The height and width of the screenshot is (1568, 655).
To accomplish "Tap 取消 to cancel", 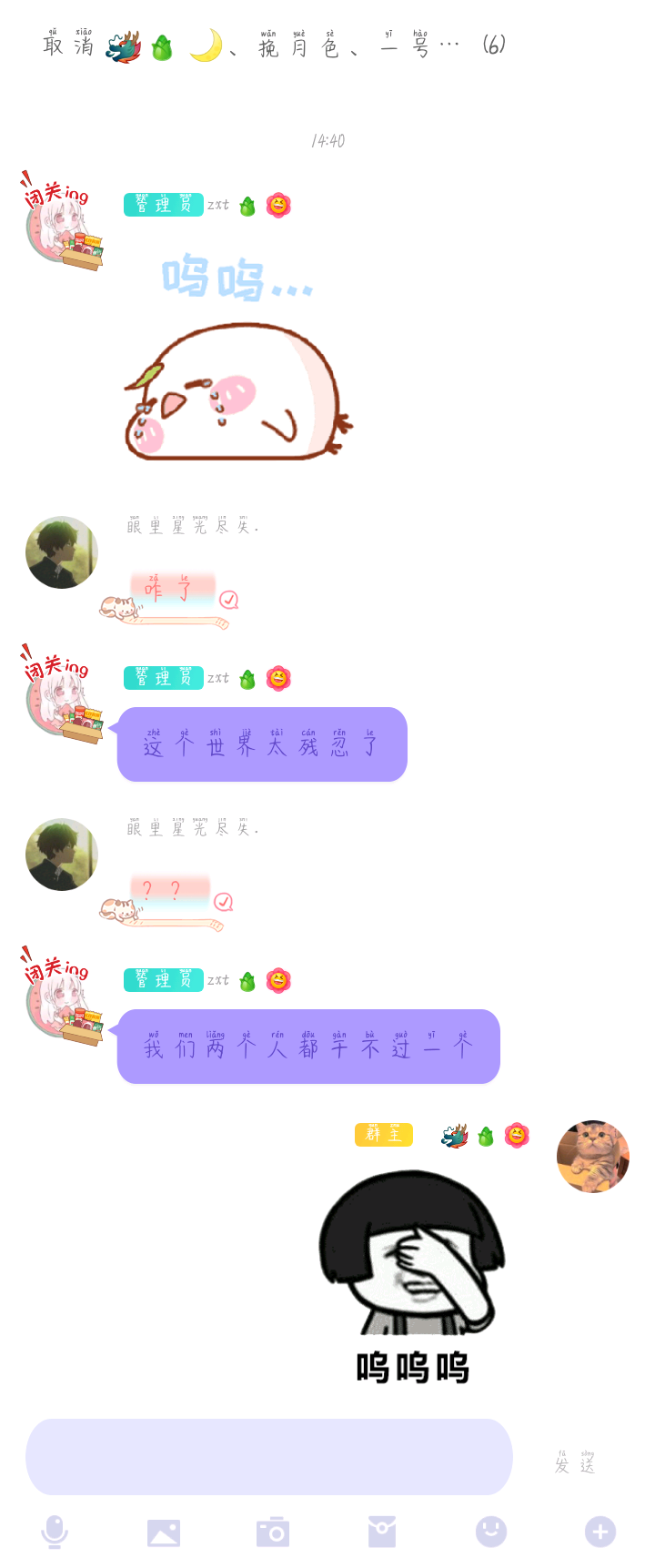I will [x=68, y=45].
